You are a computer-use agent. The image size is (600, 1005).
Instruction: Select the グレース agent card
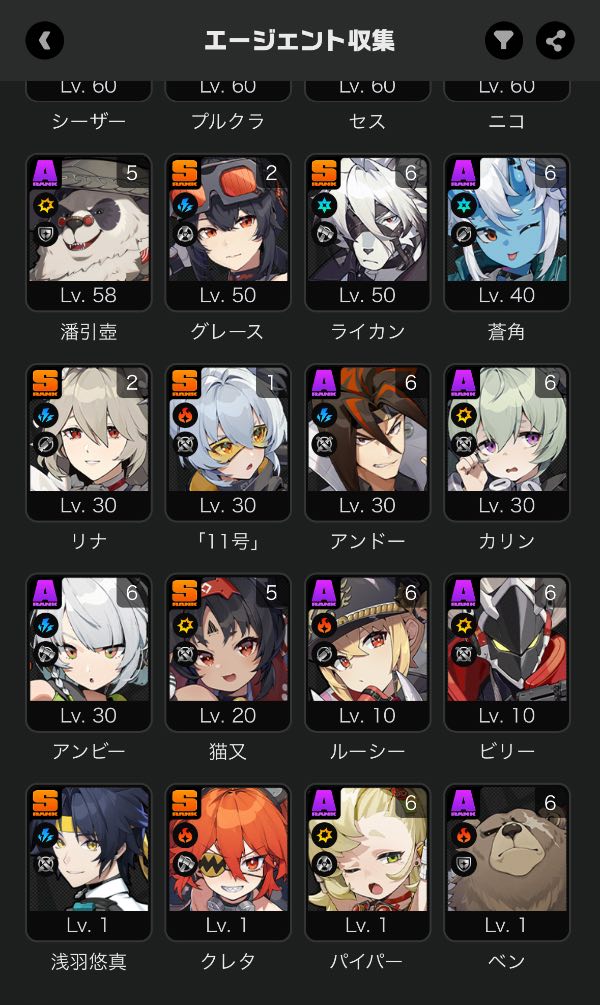[228, 232]
